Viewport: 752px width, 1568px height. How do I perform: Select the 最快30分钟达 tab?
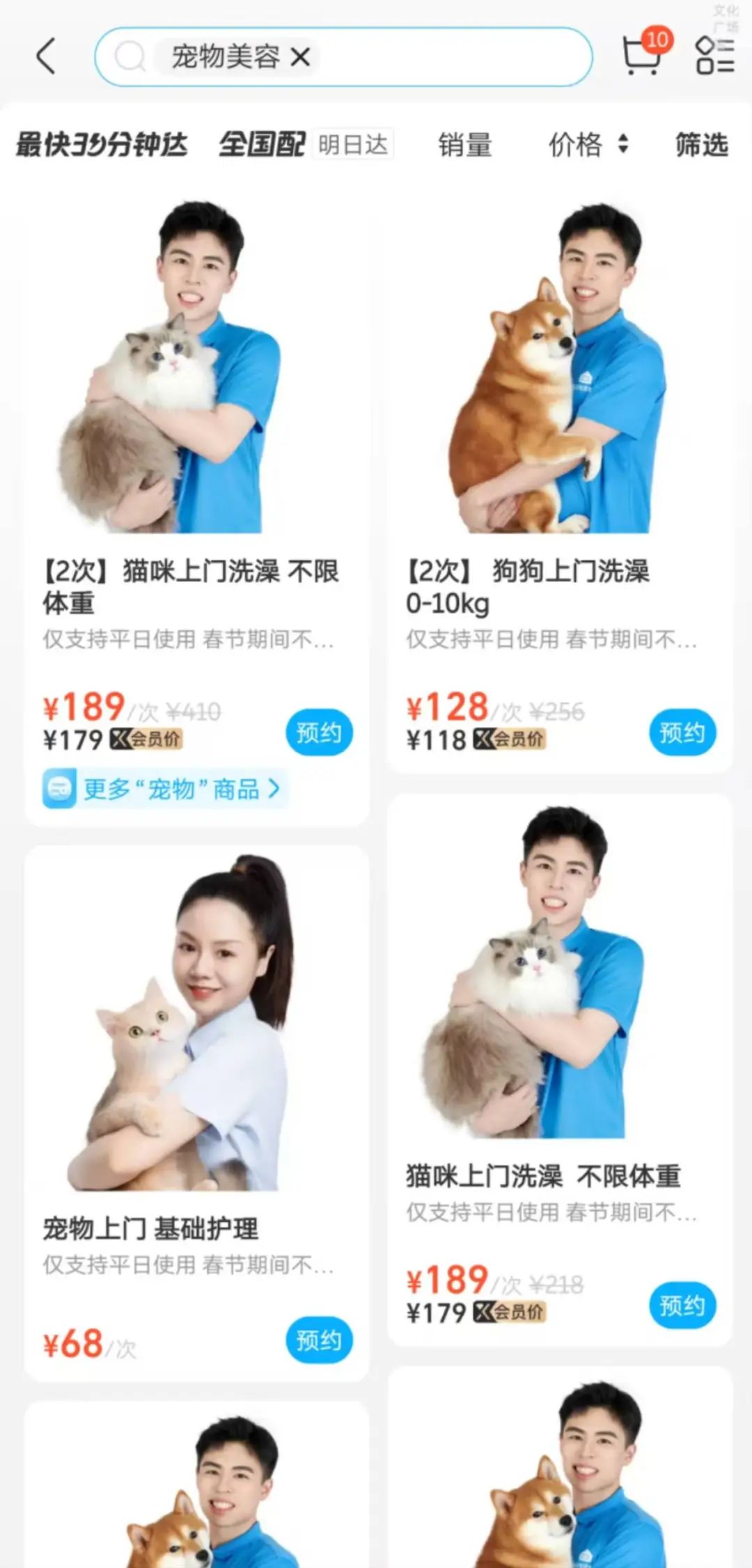pyautogui.click(x=102, y=145)
